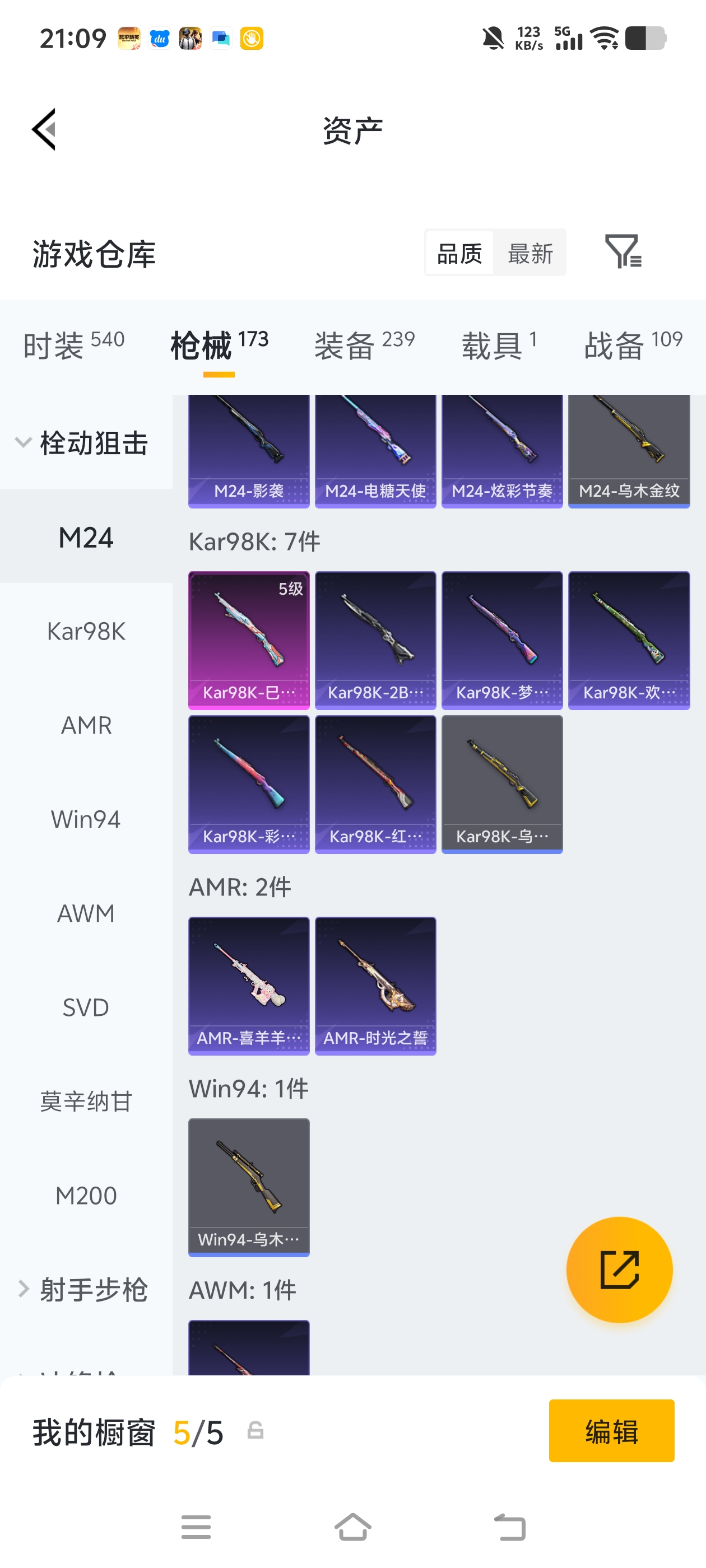Screen dimensions: 706x1568
Task: Switch to the 载具 tab
Action: 499,345
